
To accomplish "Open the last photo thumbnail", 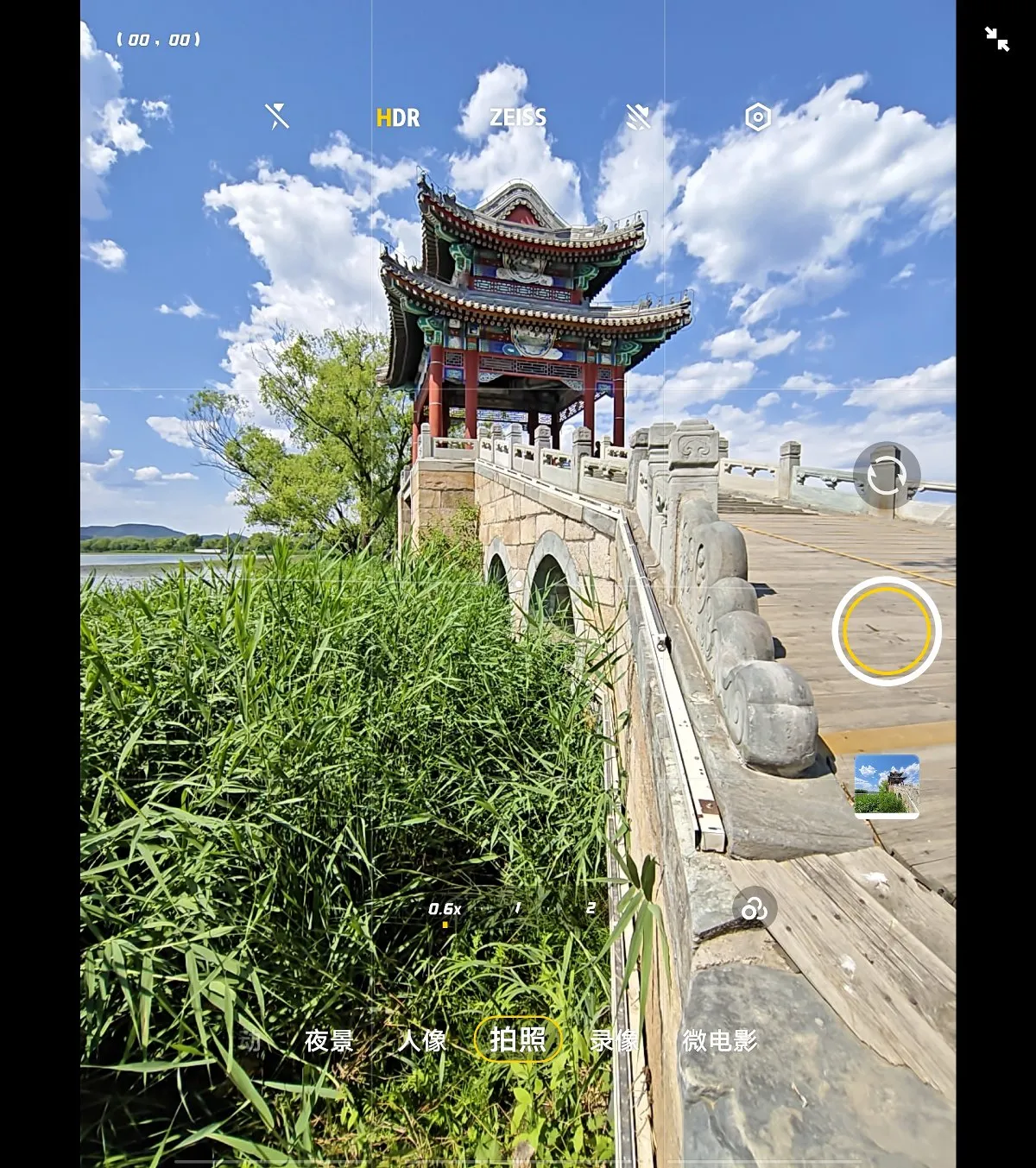I will (886, 785).
